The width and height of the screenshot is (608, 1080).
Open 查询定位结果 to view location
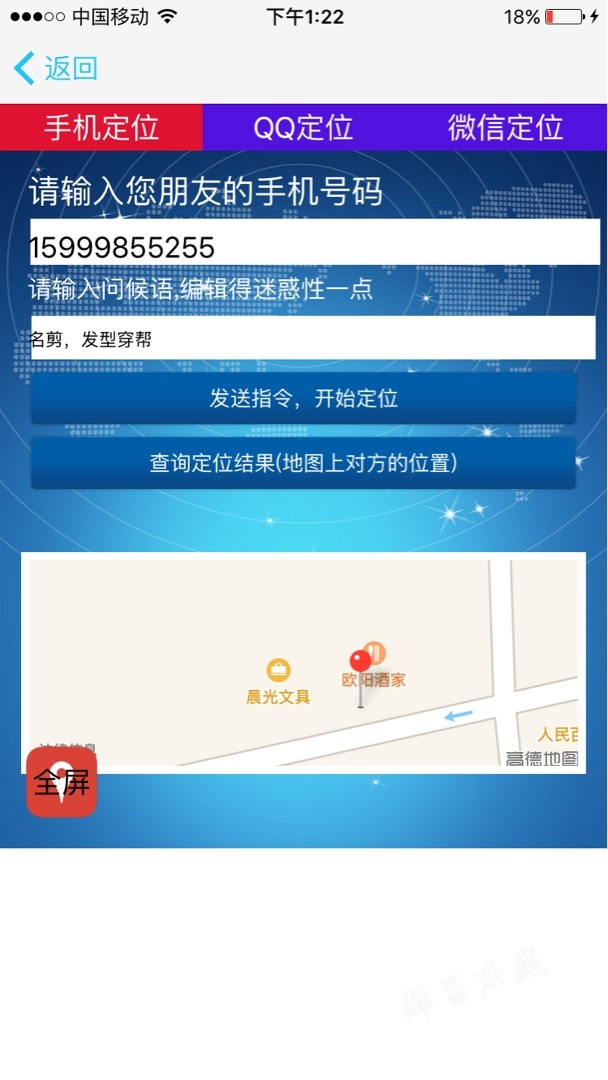[x=303, y=463]
